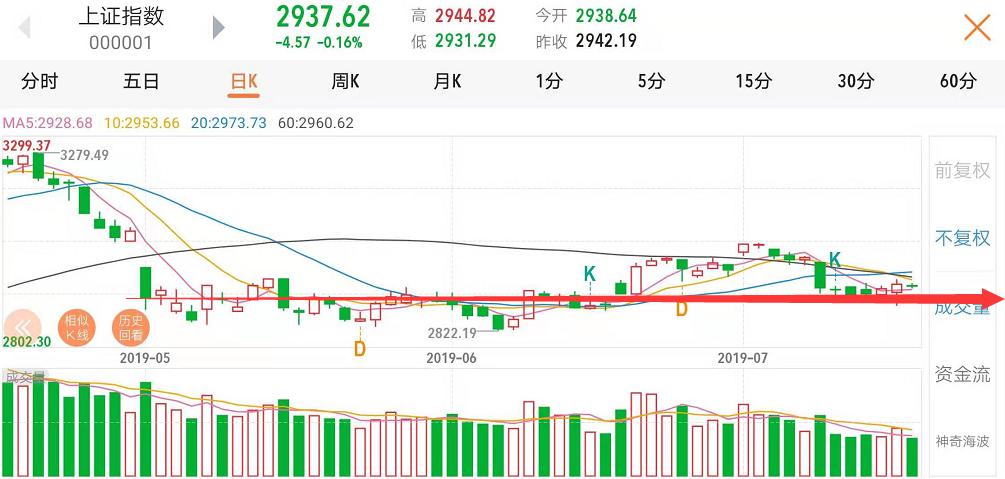Open the 月K chart tab
The width and height of the screenshot is (1005, 479).
coord(447,82)
